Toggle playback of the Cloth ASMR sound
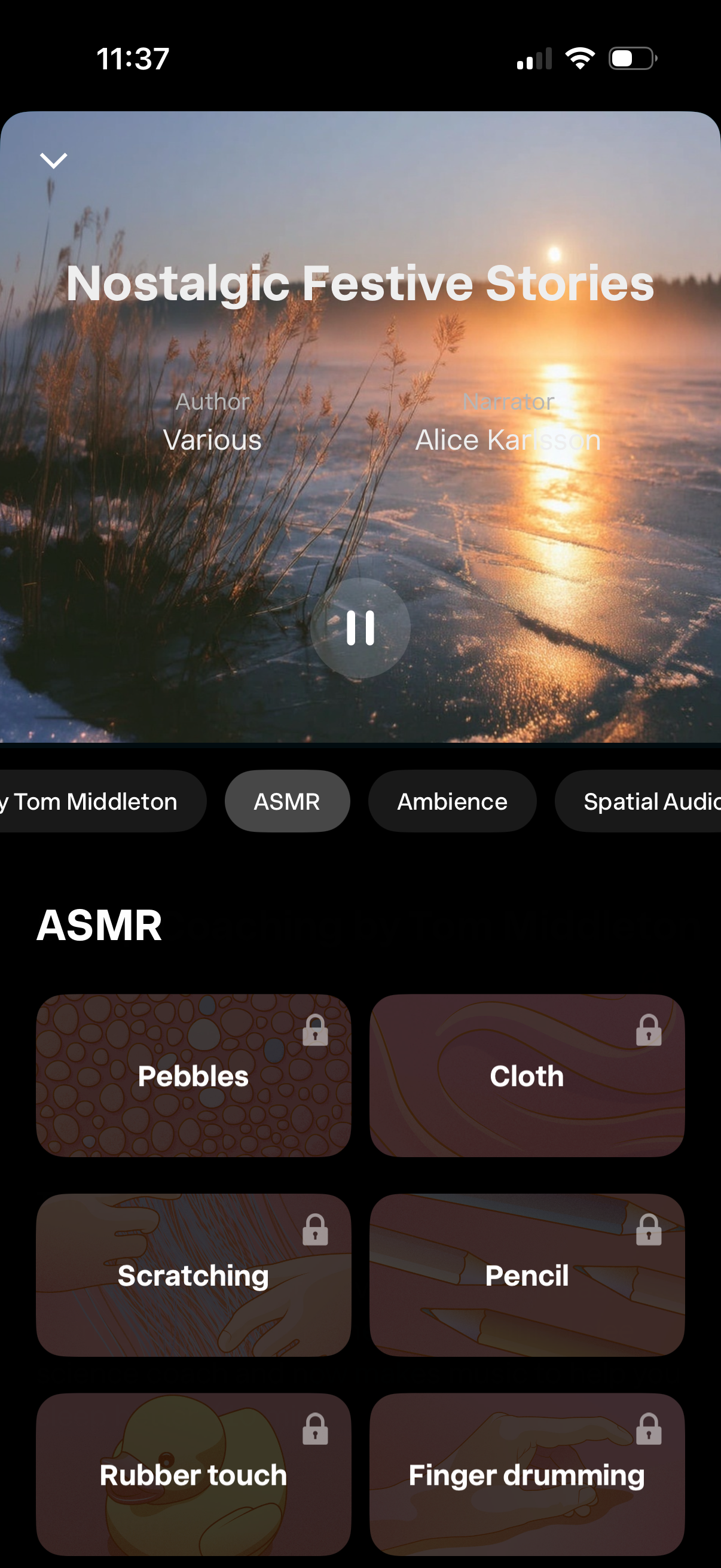The image size is (721, 1568). (527, 1076)
